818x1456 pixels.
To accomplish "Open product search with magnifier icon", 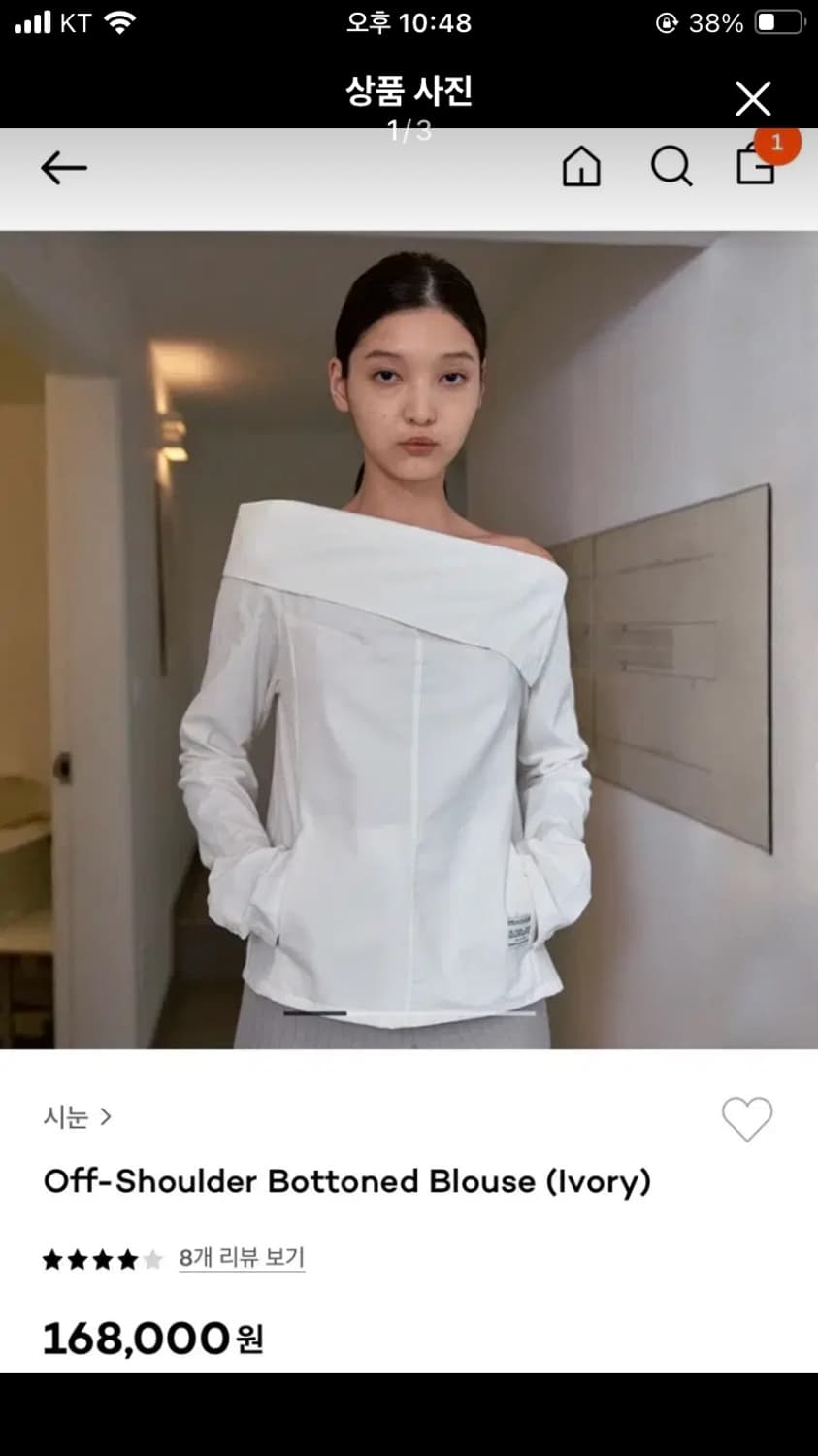I will [x=671, y=167].
